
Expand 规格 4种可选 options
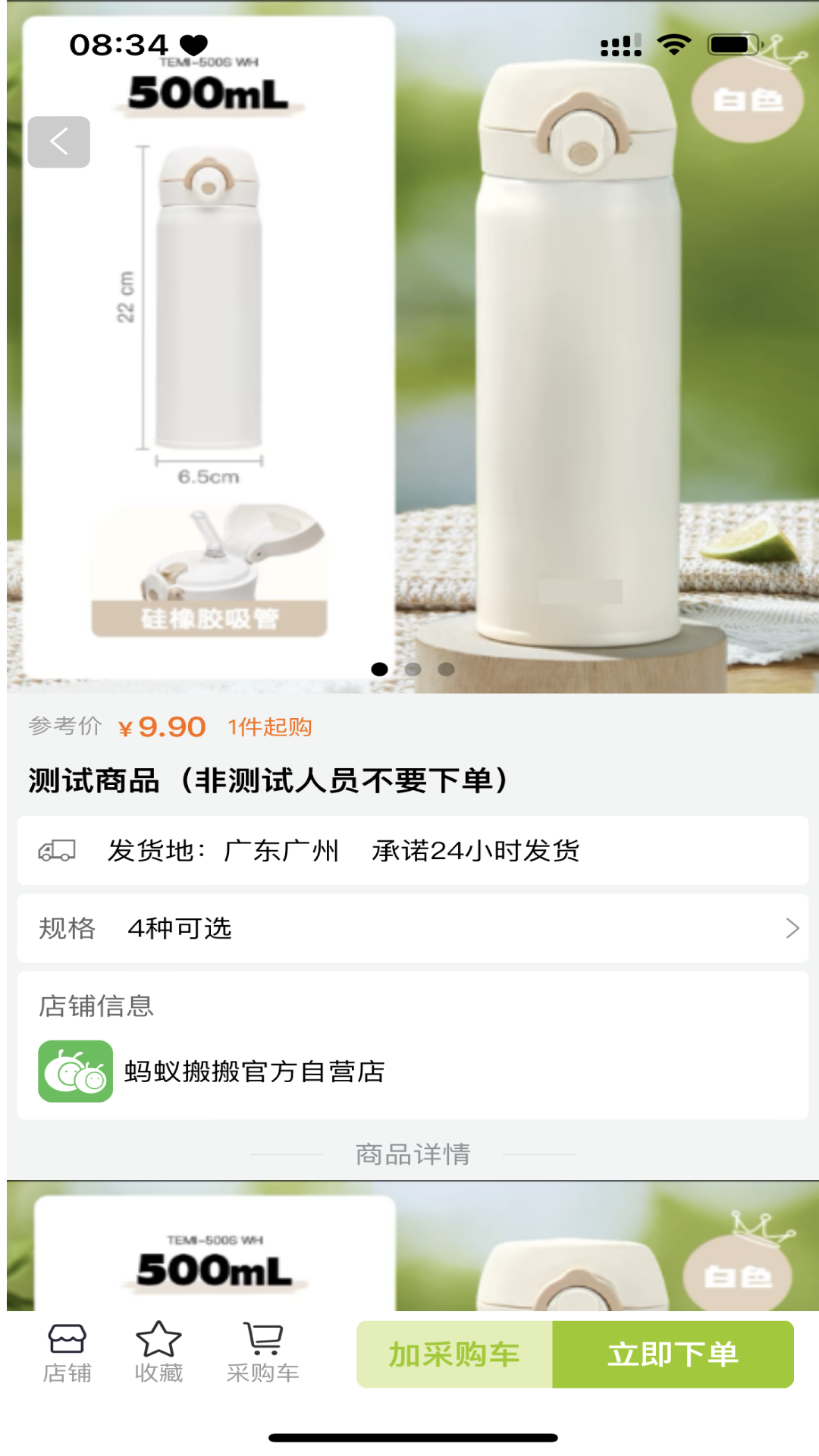click(409, 927)
